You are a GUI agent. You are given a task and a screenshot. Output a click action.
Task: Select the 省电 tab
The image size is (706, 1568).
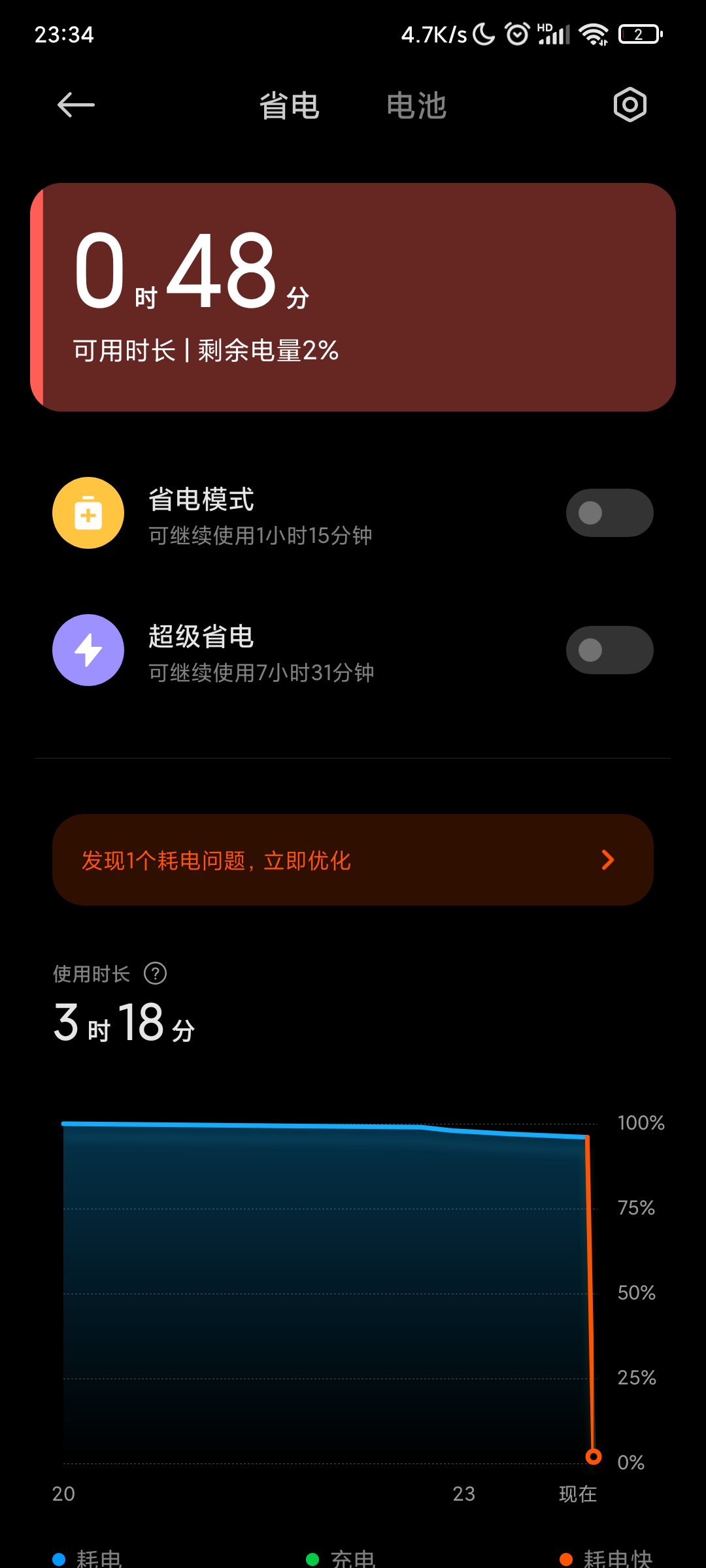click(289, 105)
